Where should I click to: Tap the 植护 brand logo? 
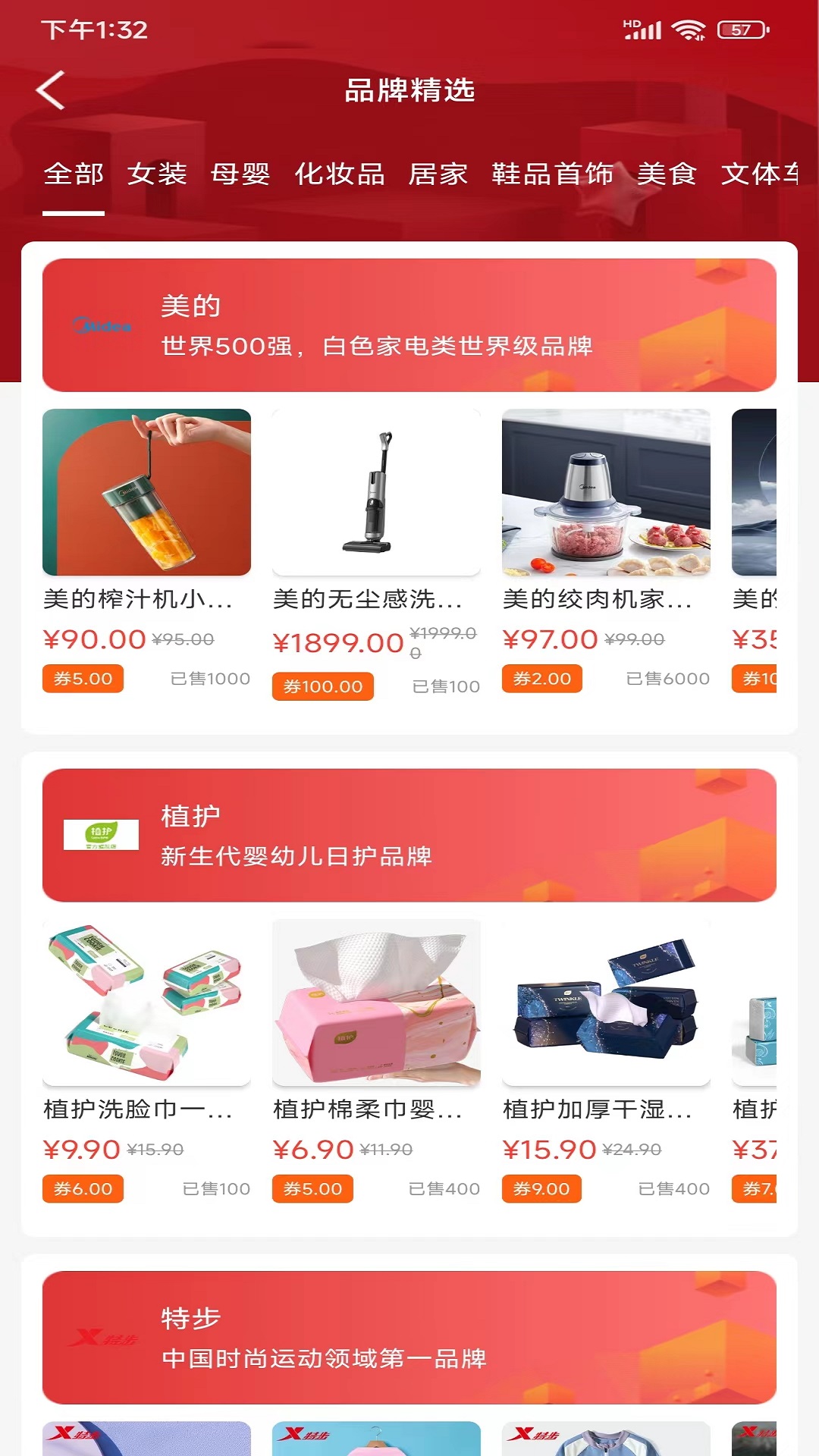click(x=102, y=834)
